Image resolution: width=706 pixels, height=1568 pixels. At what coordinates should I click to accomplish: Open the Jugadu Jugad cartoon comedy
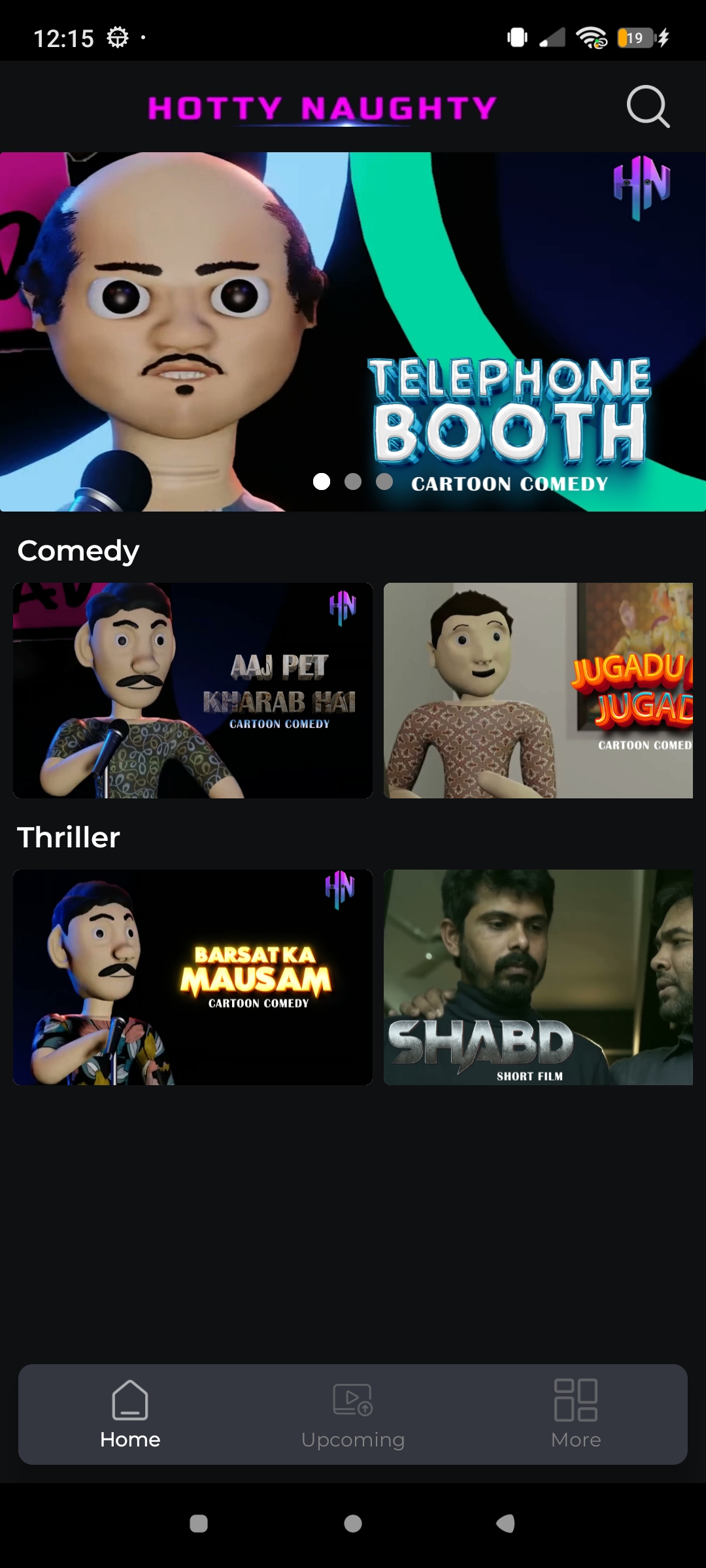pos(537,690)
